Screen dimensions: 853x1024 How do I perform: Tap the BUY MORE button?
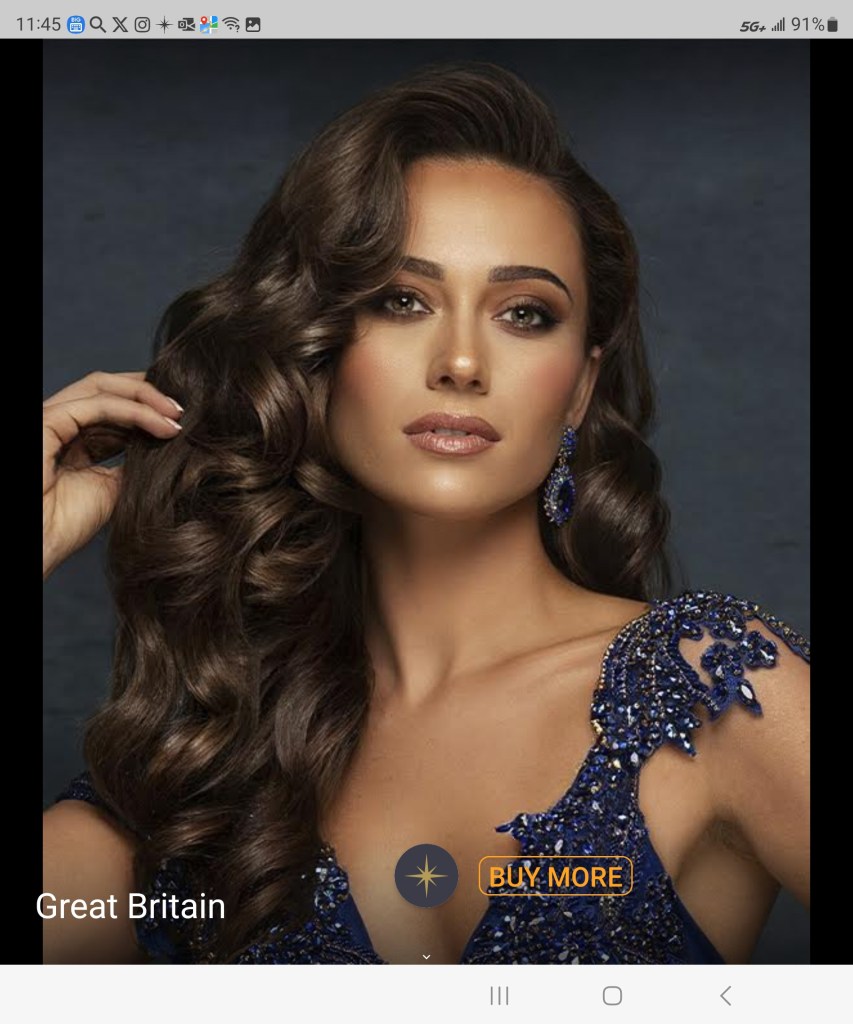coord(555,877)
